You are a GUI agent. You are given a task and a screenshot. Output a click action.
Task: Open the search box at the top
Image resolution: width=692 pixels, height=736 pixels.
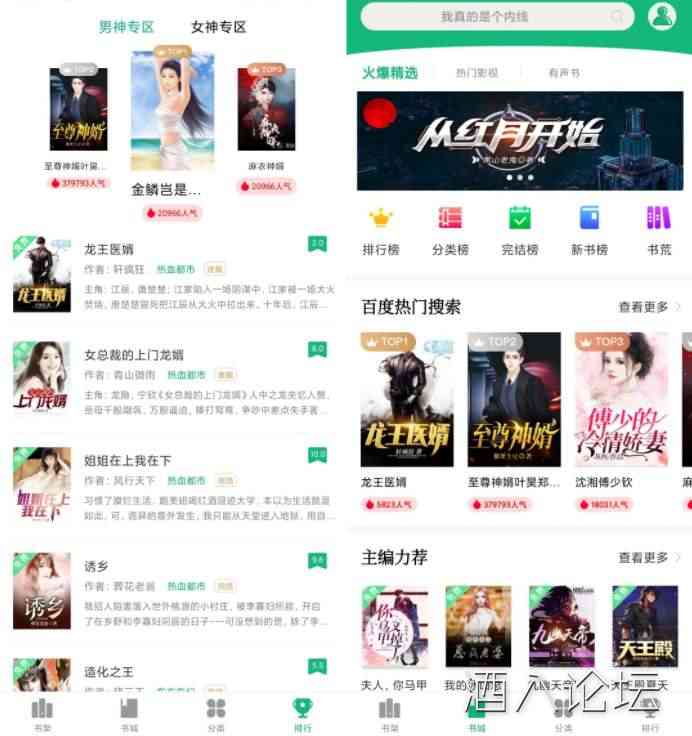point(497,16)
